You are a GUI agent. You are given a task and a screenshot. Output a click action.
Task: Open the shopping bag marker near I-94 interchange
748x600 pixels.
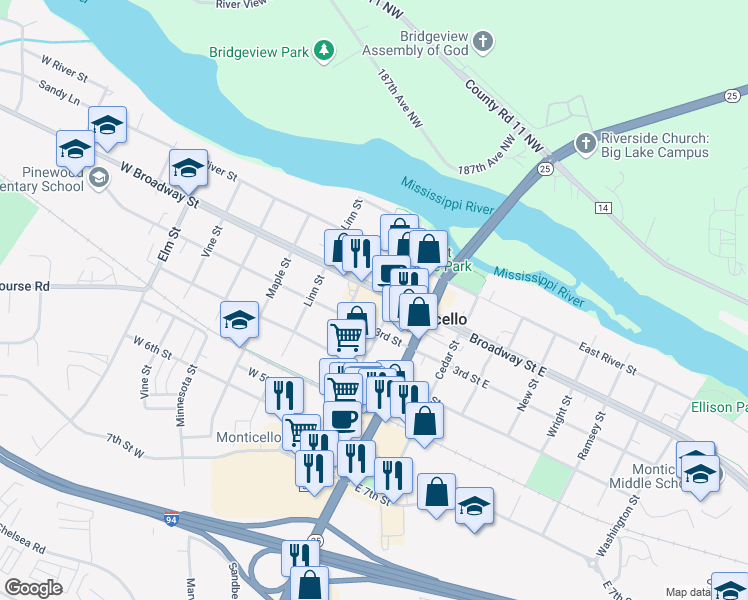(x=311, y=584)
